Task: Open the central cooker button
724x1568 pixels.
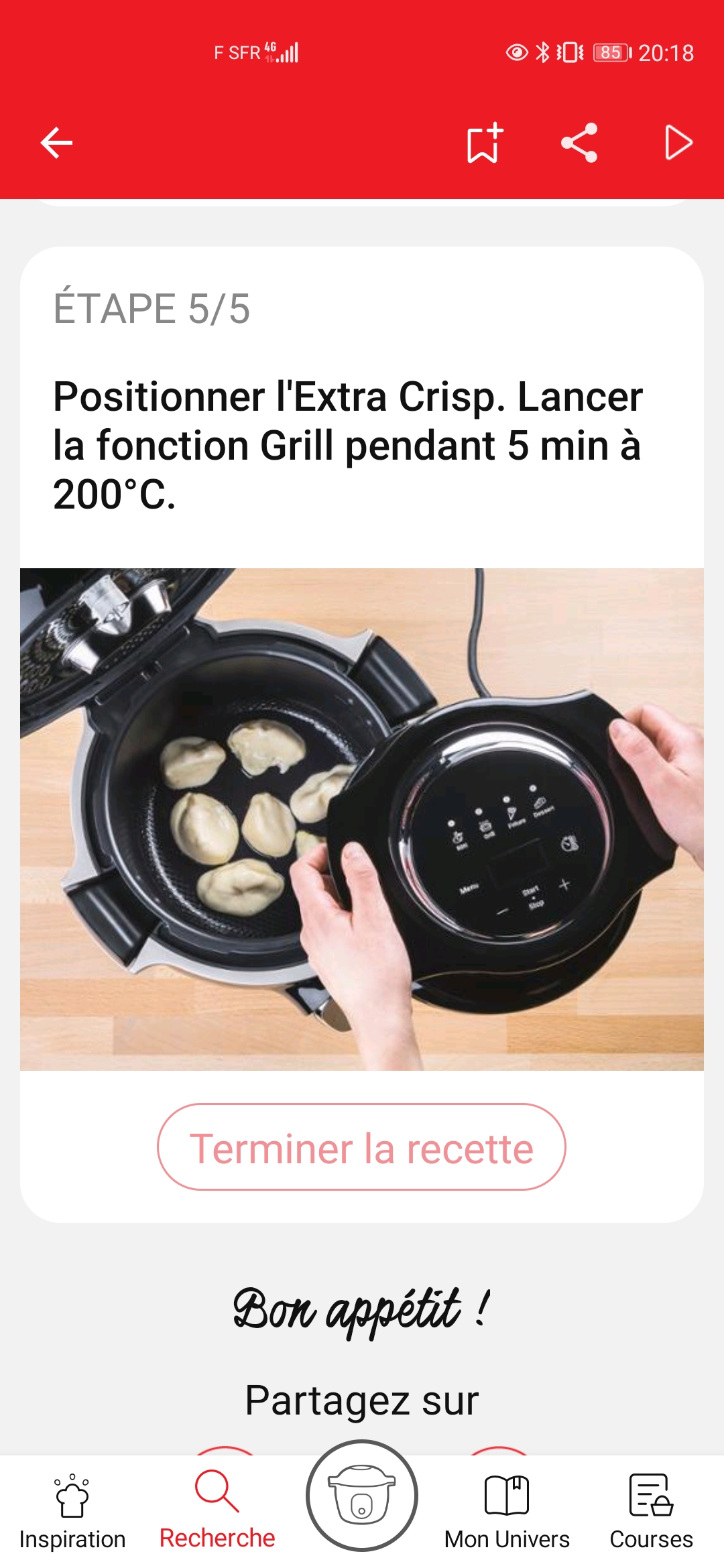Action: (362, 1496)
